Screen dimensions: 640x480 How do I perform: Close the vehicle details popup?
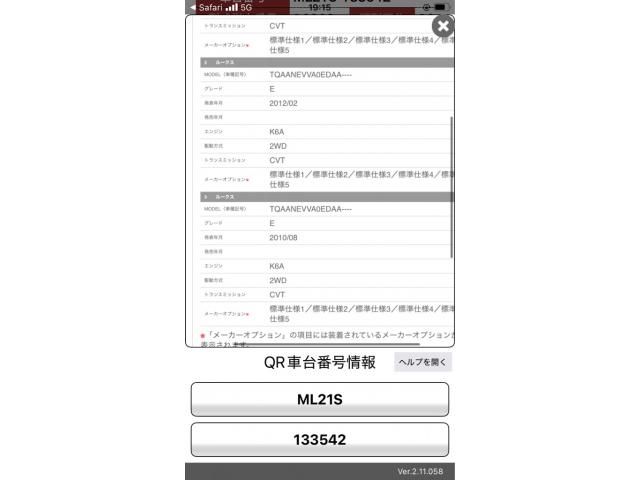(443, 27)
